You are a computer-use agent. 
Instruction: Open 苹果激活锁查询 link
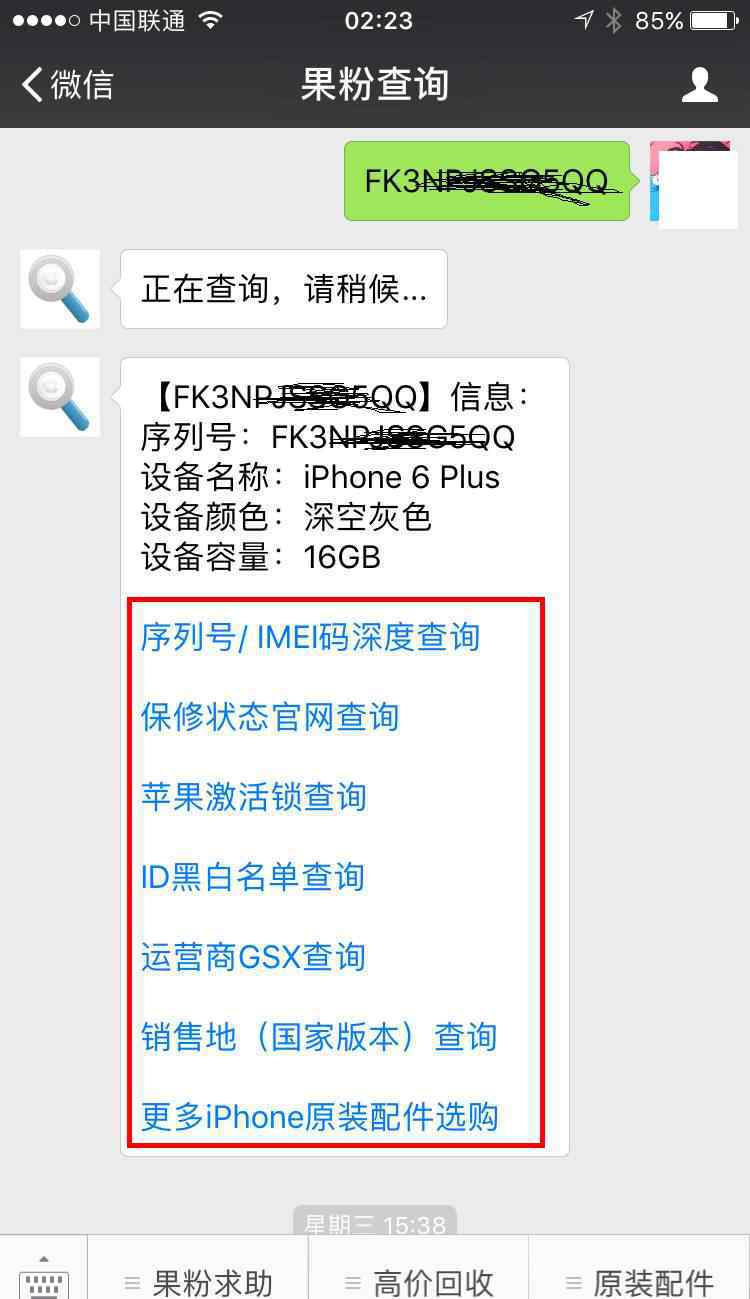254,797
